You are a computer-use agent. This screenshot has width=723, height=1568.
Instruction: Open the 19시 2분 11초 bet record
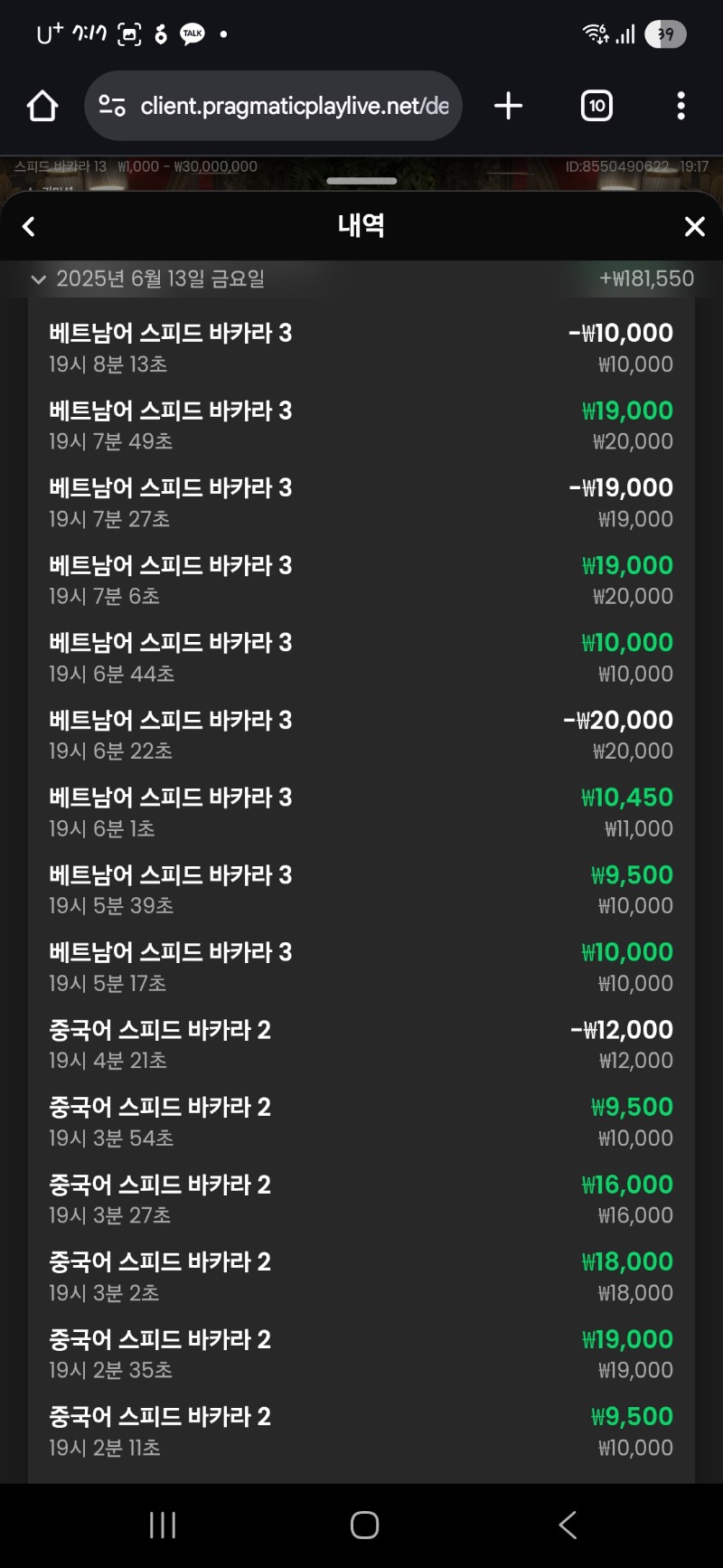coord(361,1431)
